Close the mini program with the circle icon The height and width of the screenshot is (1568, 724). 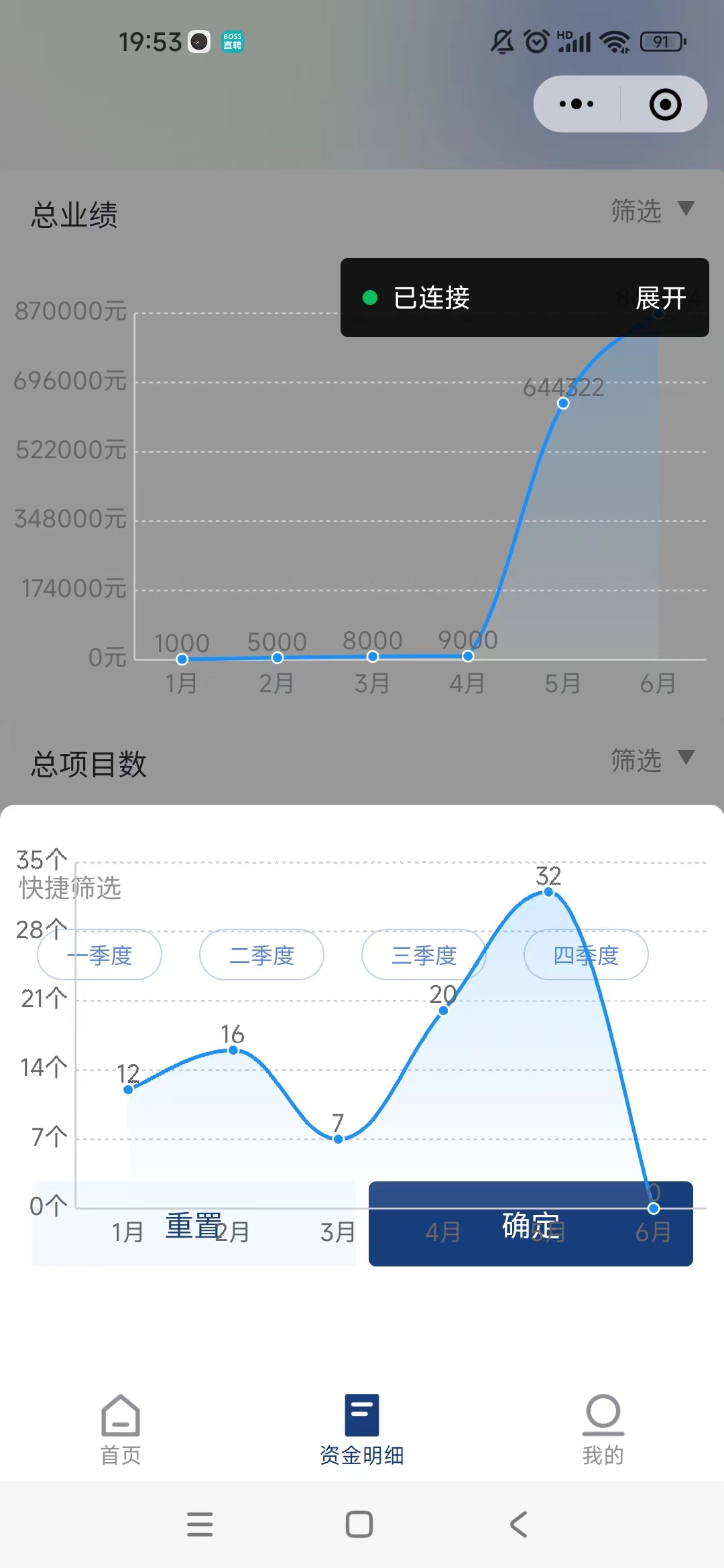665,105
